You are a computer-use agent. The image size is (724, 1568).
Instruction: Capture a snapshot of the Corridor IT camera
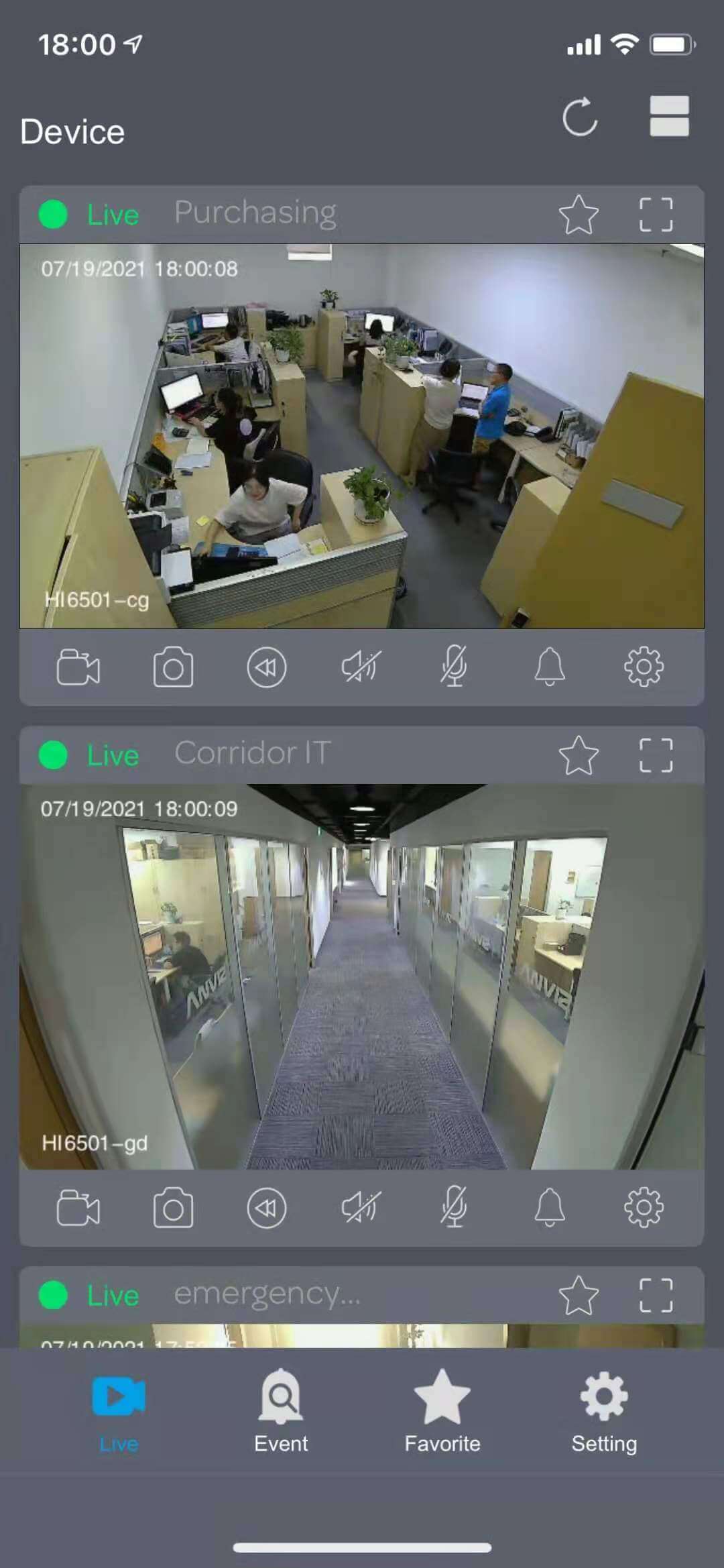click(173, 1208)
